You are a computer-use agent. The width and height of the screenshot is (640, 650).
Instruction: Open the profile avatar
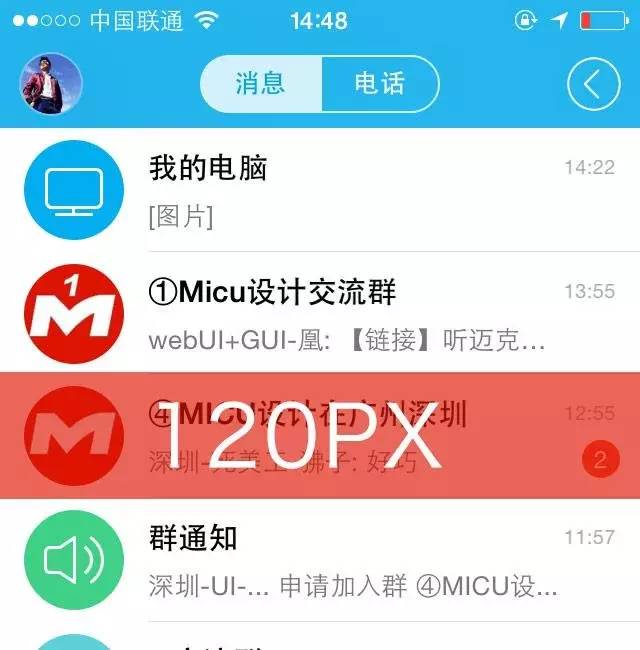[51, 85]
